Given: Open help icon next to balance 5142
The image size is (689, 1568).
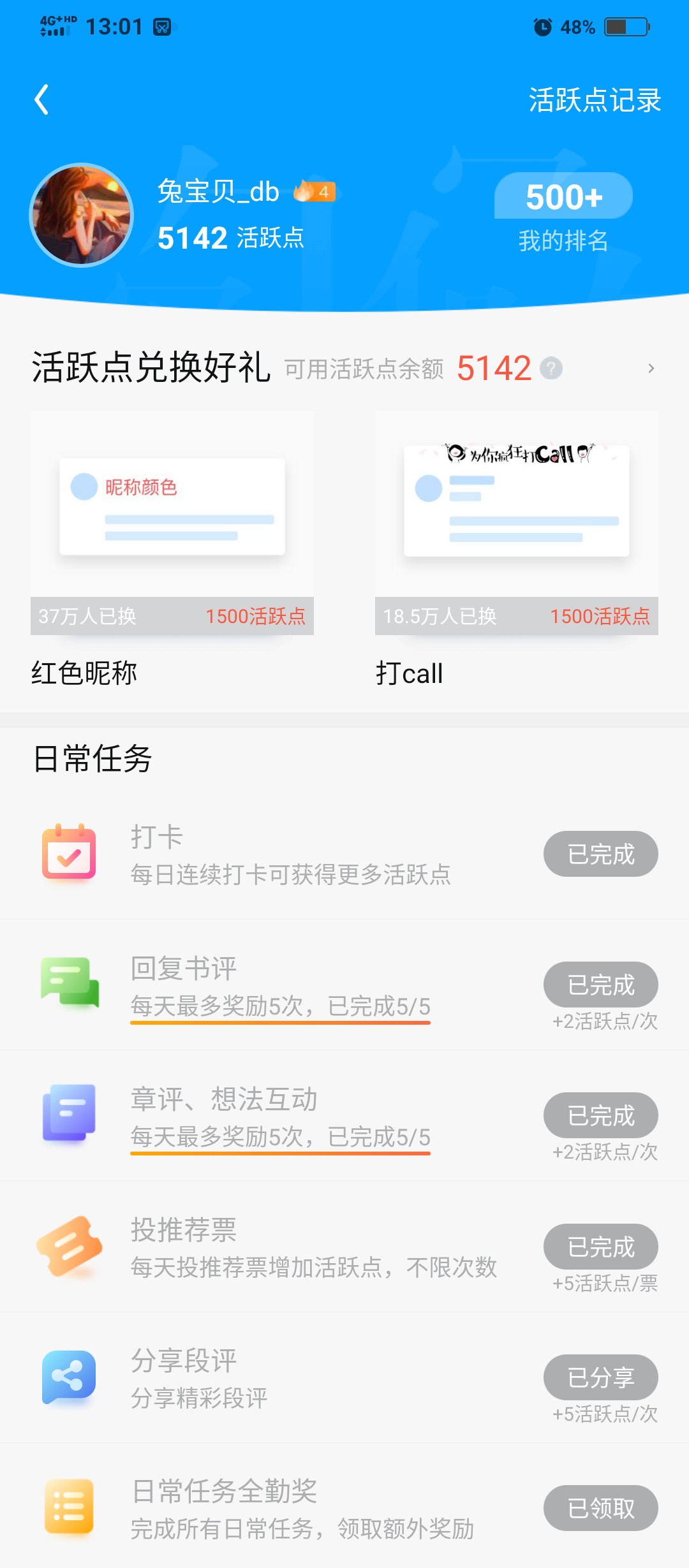Looking at the screenshot, I should [551, 368].
